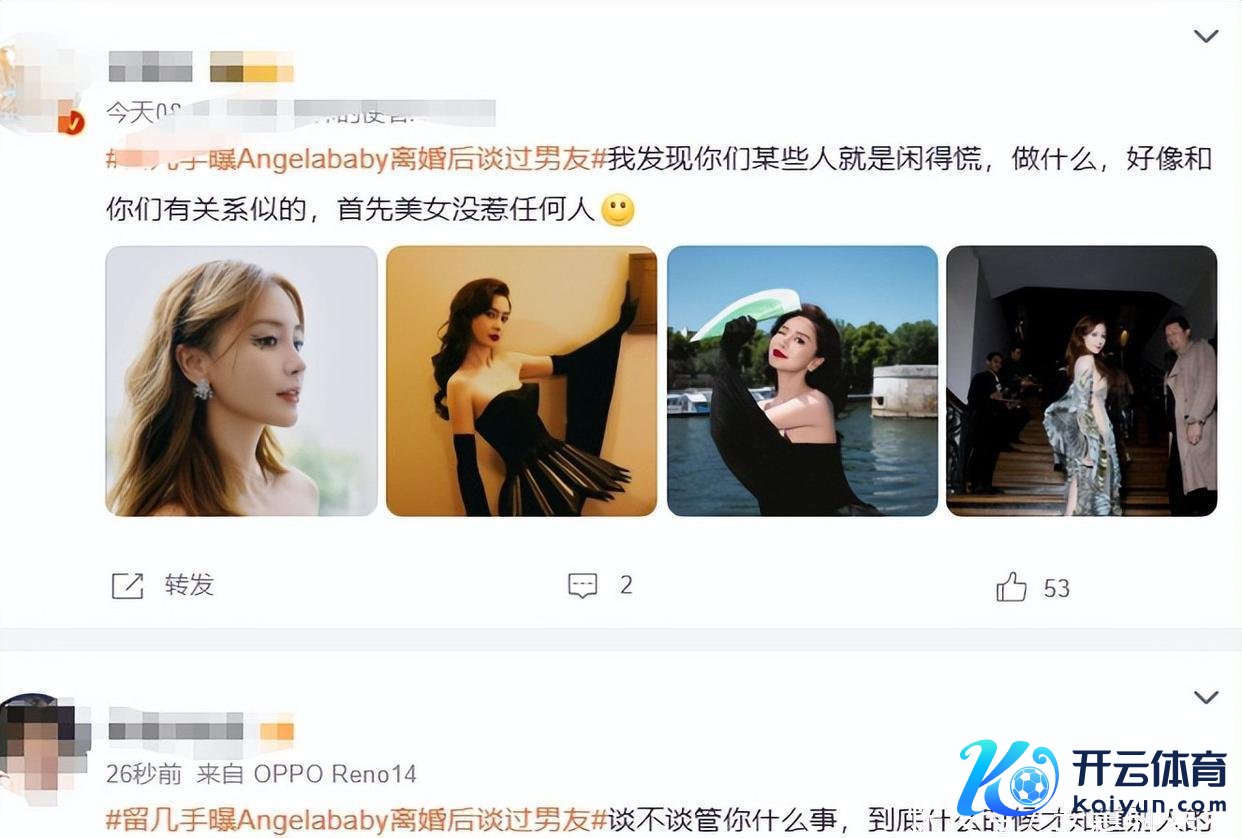This screenshot has height=838, width=1242.
Task: Open the first post's 2 comments
Action: click(600, 586)
